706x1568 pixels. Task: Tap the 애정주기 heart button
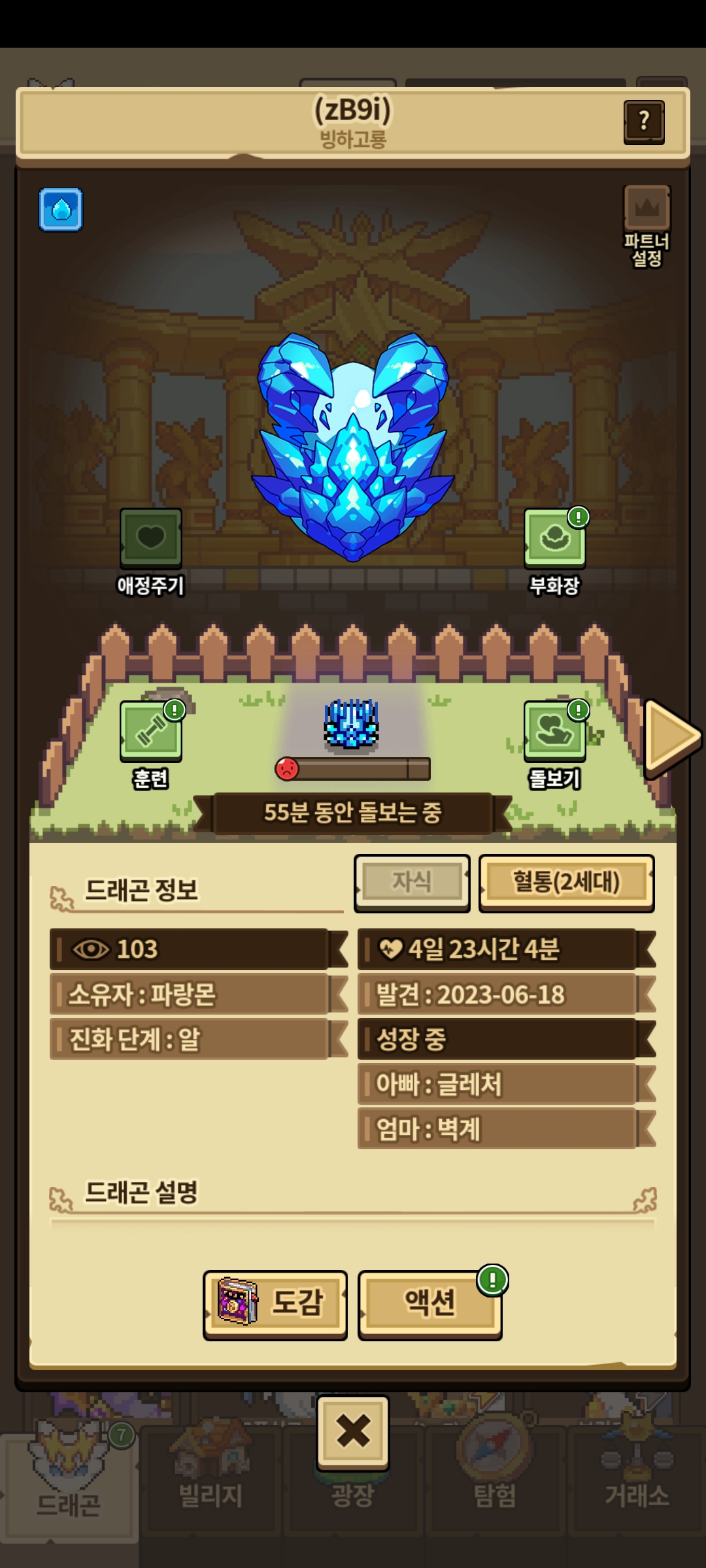[x=150, y=538]
